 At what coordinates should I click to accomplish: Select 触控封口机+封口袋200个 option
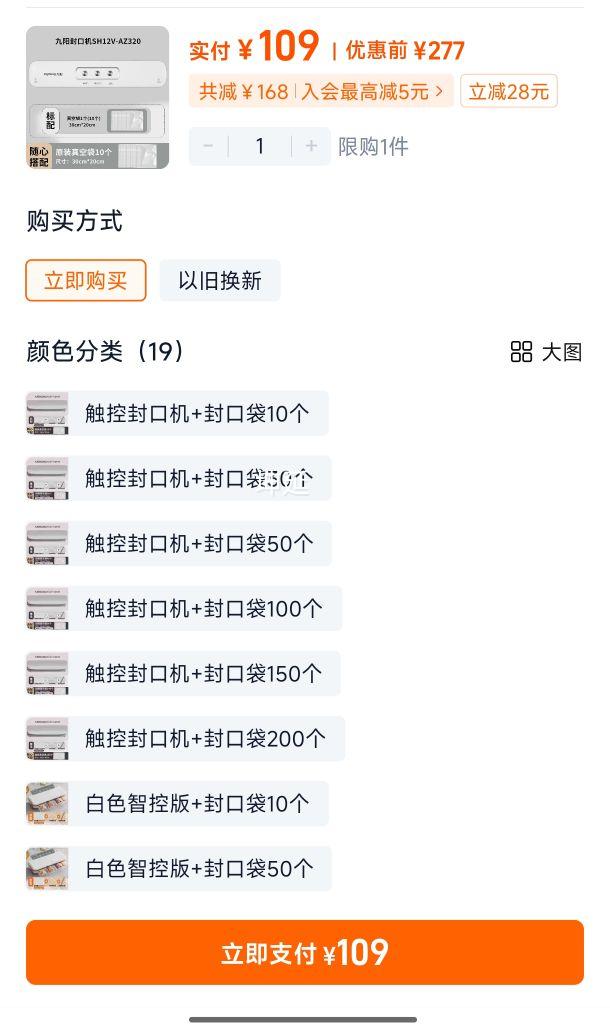click(x=186, y=738)
